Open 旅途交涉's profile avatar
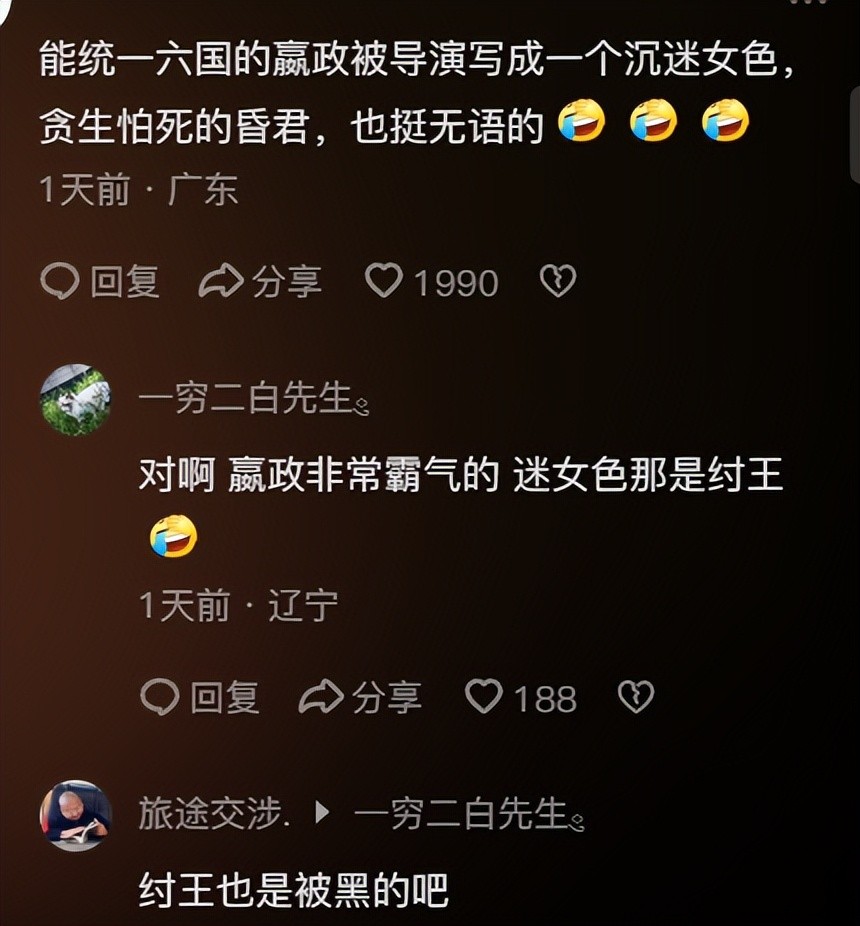 point(75,815)
